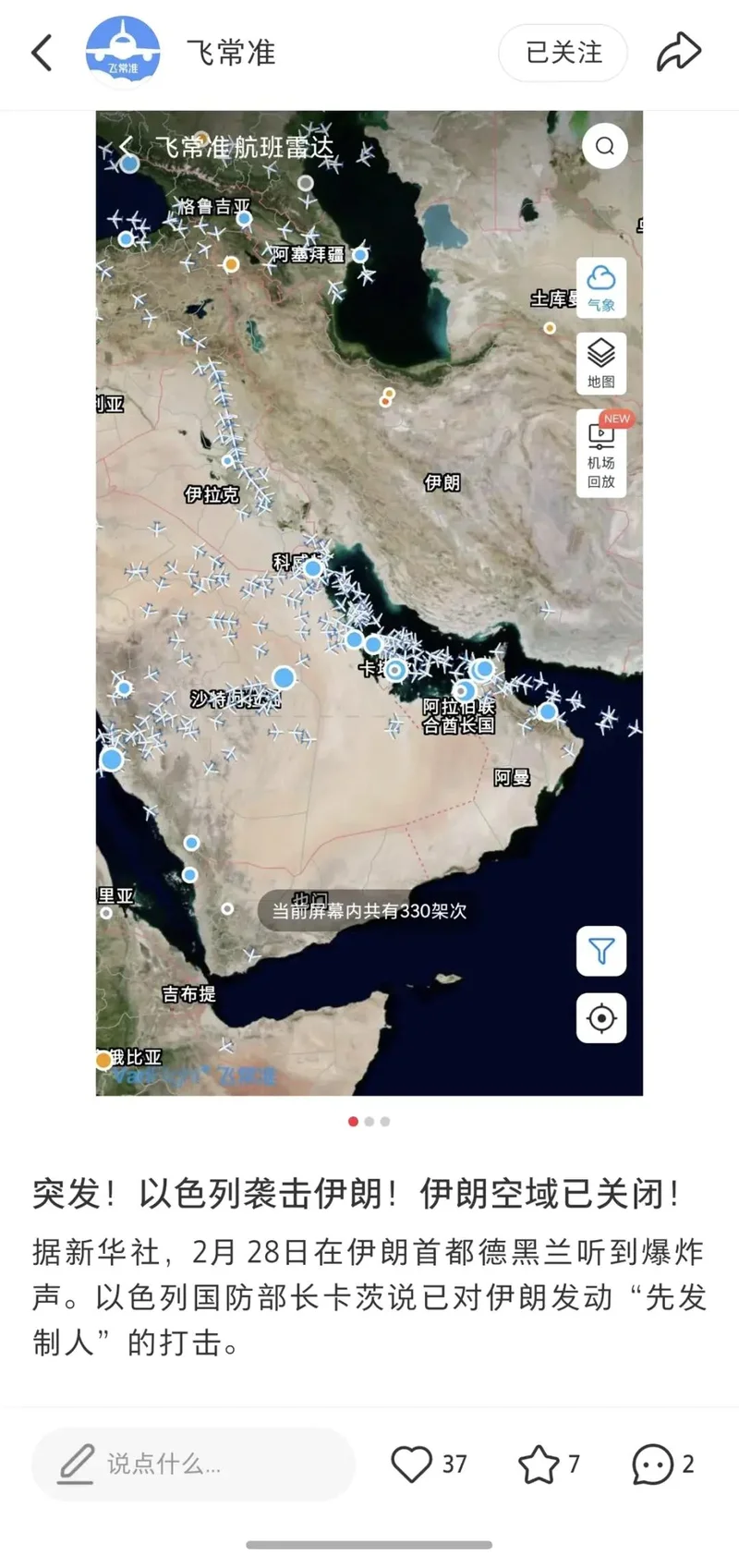Go back from this post
739x1568 pixels.
[x=42, y=53]
